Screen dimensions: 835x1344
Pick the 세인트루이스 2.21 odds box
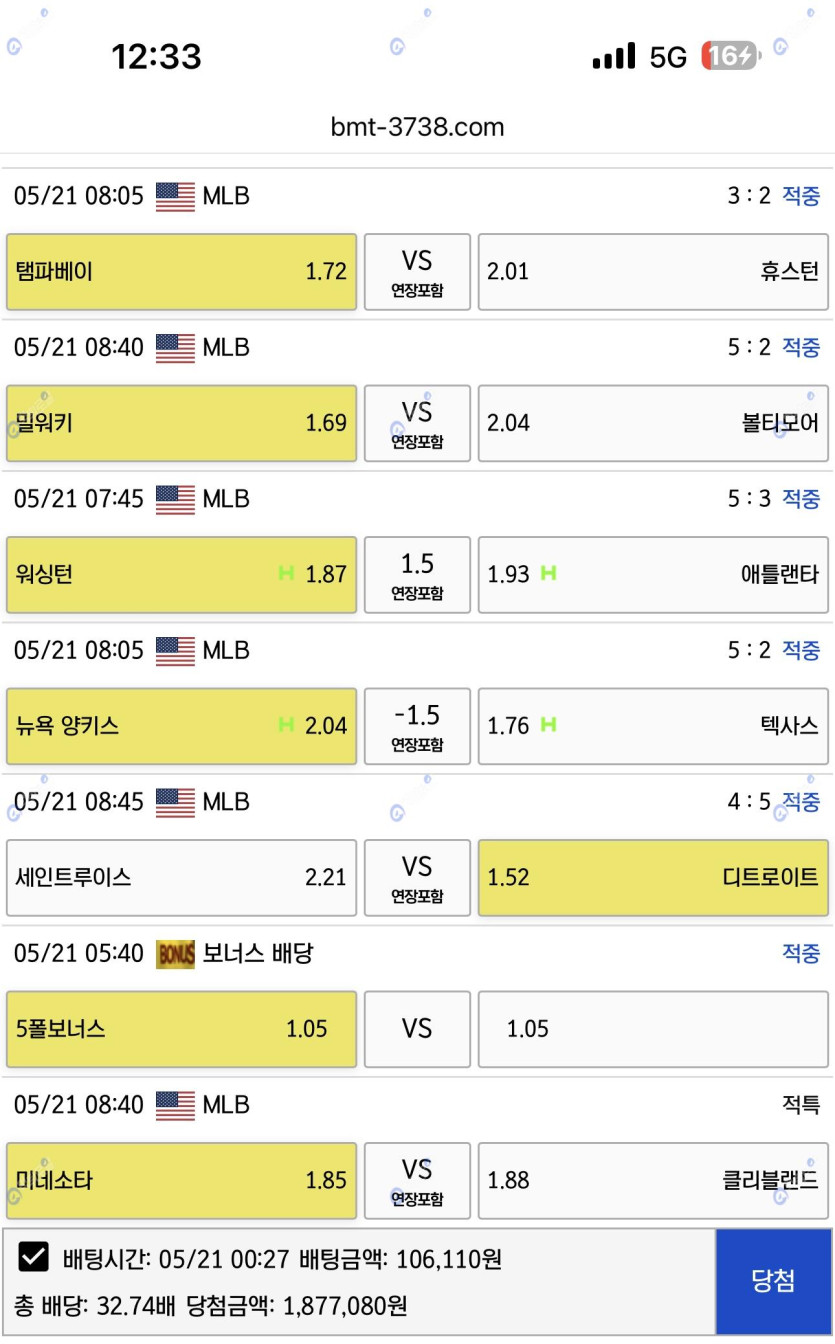pos(181,878)
